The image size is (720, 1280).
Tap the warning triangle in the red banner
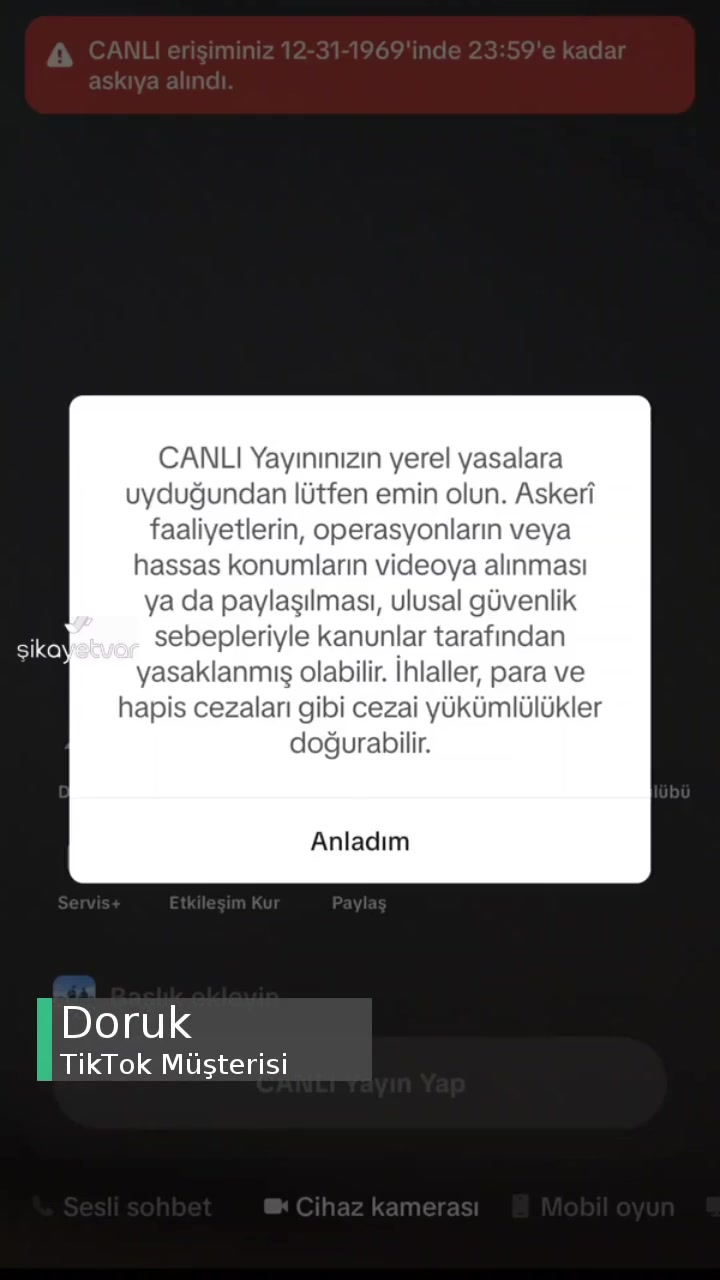pos(60,56)
